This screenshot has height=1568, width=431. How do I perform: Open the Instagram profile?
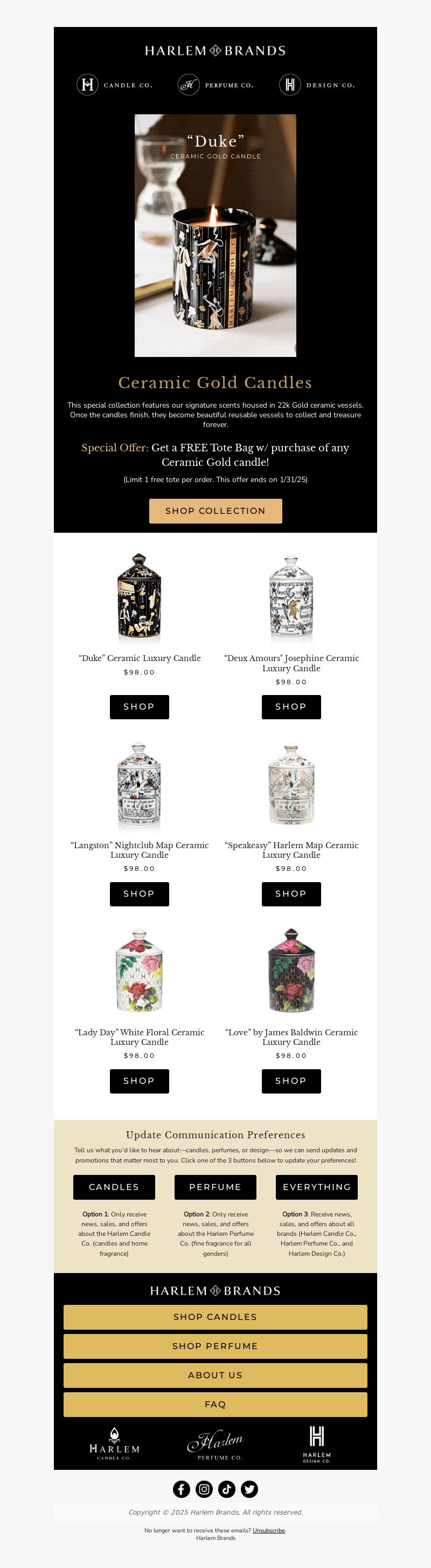(204, 1489)
